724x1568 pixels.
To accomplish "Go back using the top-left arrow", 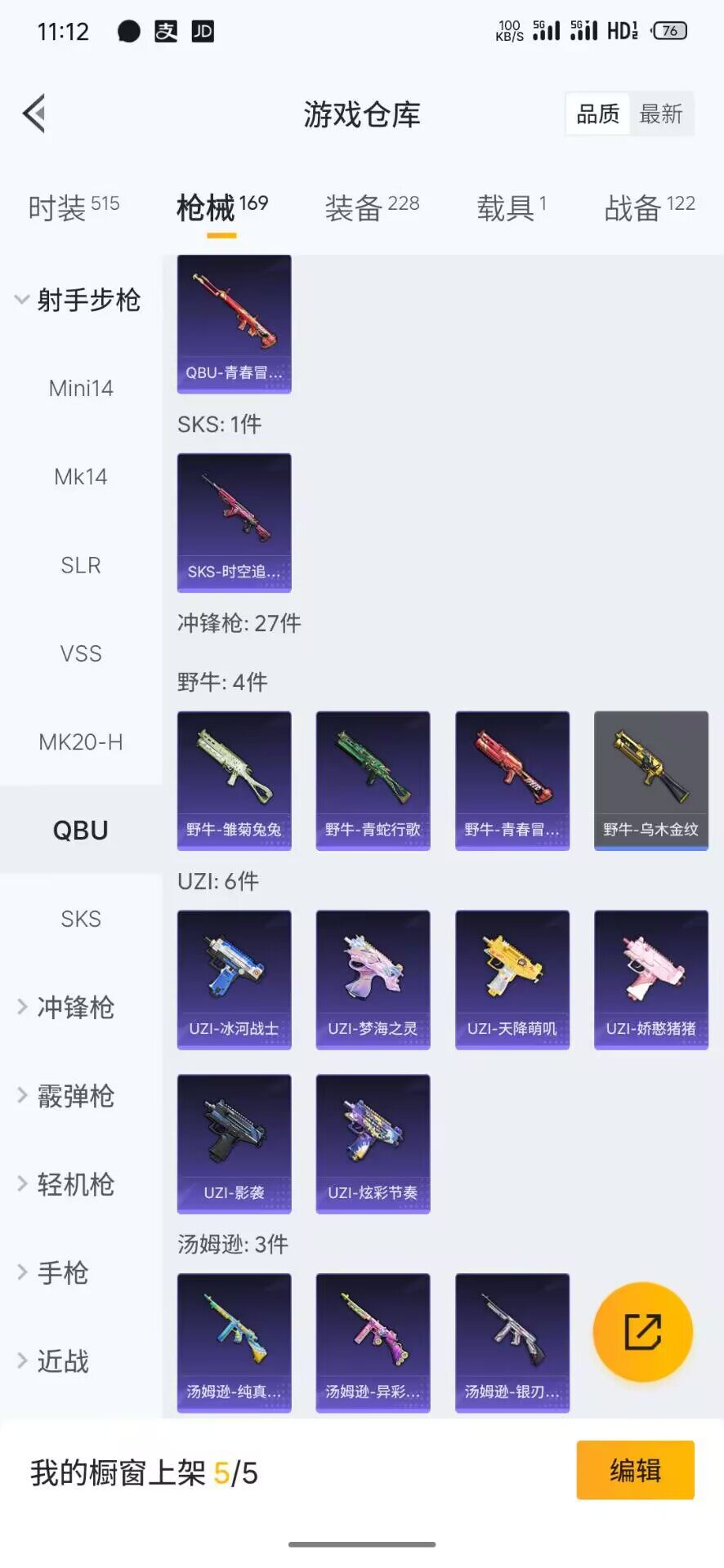I will [x=34, y=114].
